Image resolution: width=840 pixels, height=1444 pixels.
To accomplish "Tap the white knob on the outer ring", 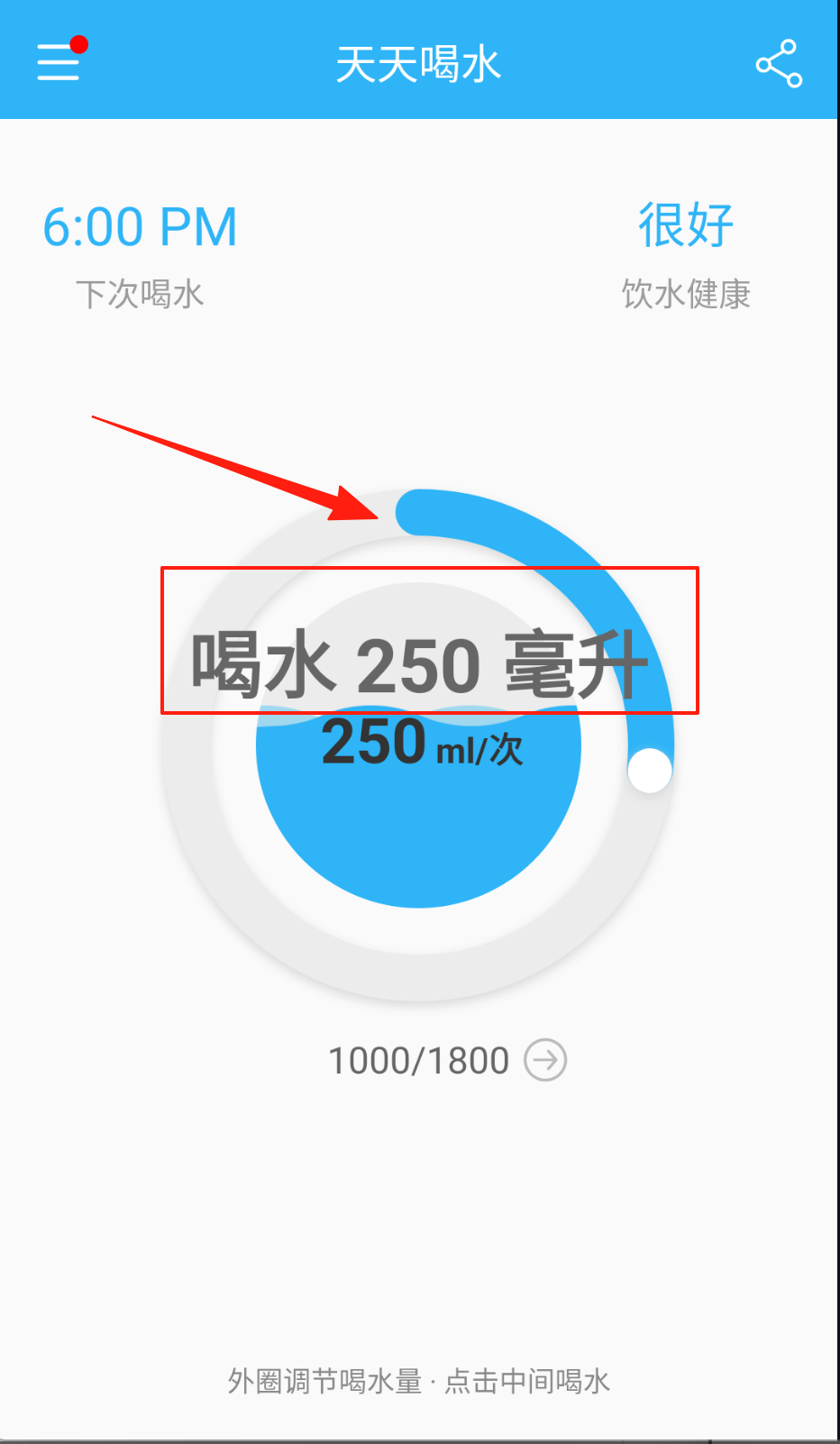I will click(x=650, y=771).
